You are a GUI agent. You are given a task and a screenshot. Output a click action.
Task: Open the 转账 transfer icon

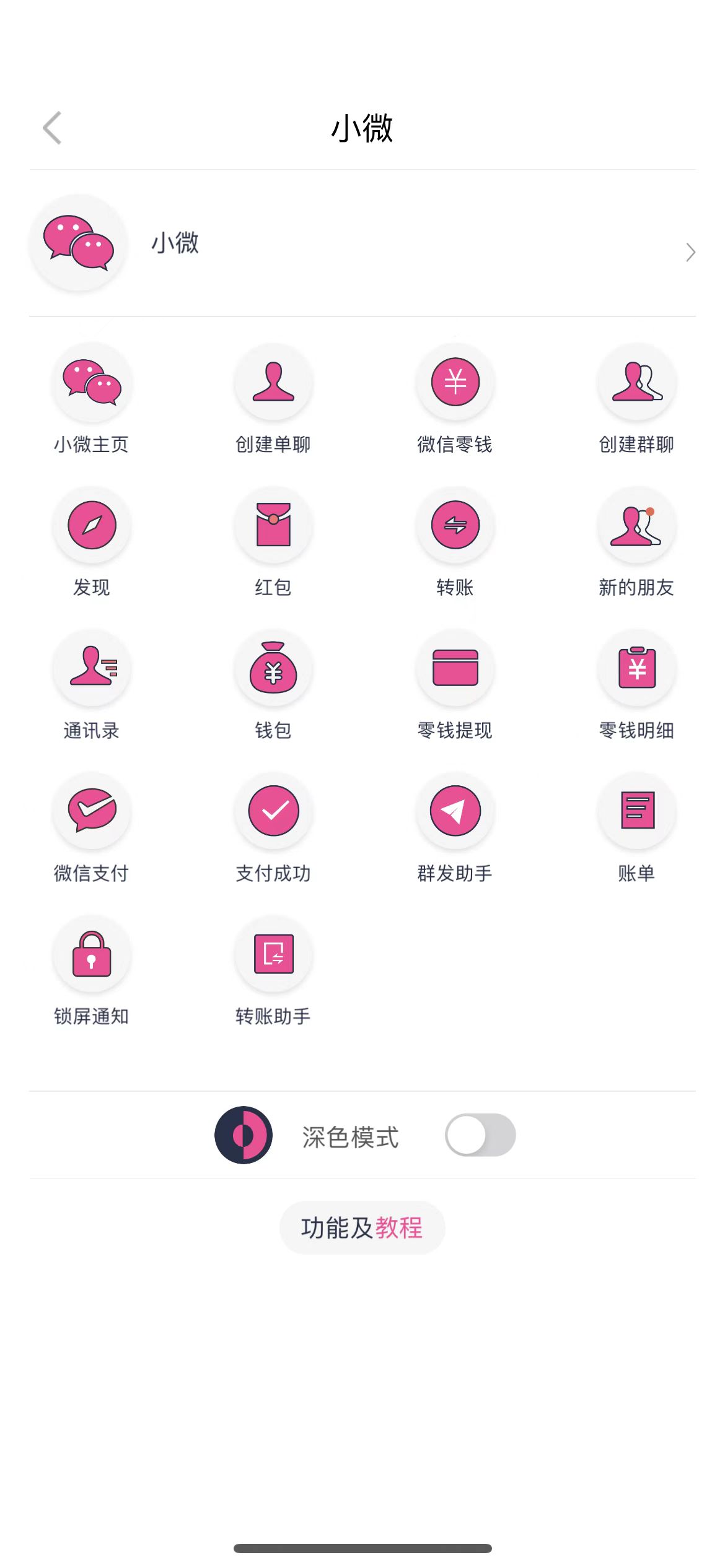[x=454, y=525]
